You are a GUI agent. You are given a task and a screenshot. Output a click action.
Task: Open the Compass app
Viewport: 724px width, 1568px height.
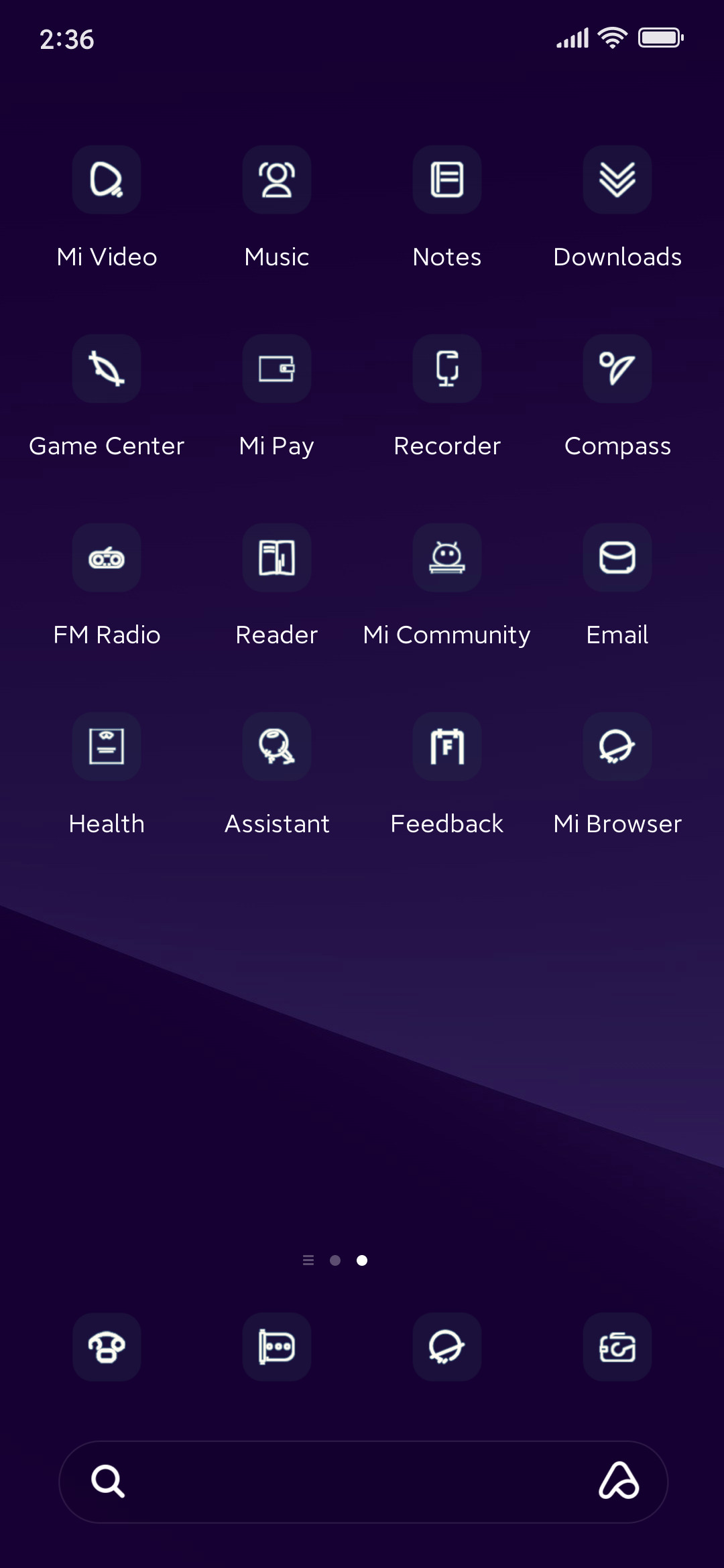pos(617,369)
